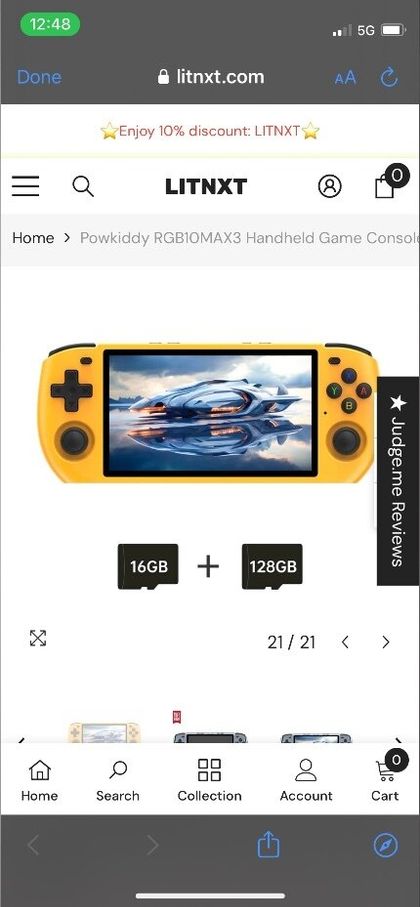Screen dimensions: 420x907
Task: Open the Judge.me Reviews side tab
Action: (397, 481)
